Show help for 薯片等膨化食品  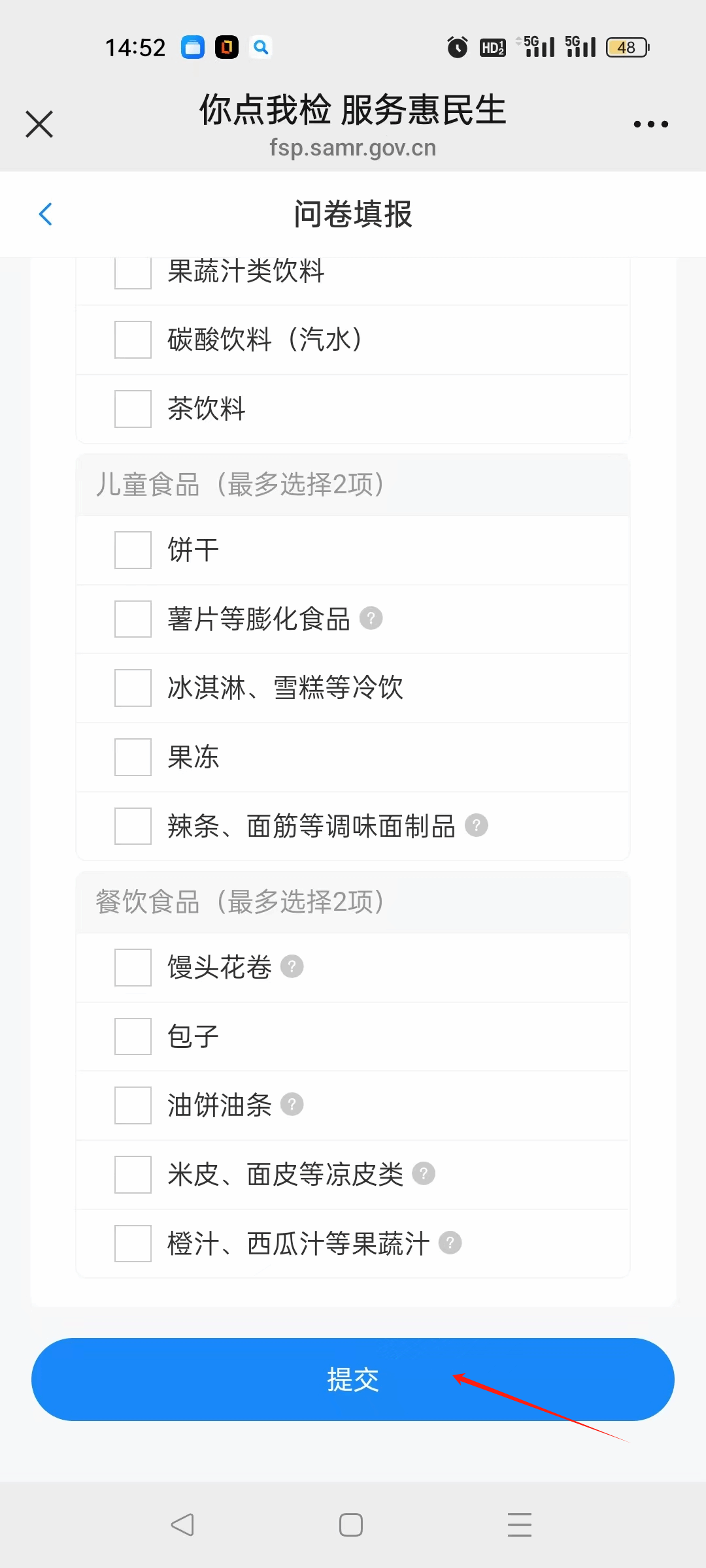(371, 618)
